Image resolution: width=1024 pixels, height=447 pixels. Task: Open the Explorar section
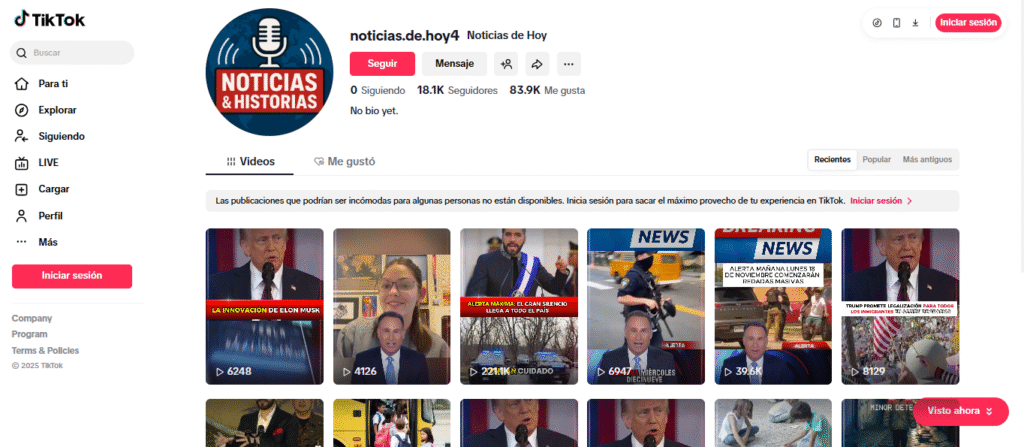click(x=57, y=110)
